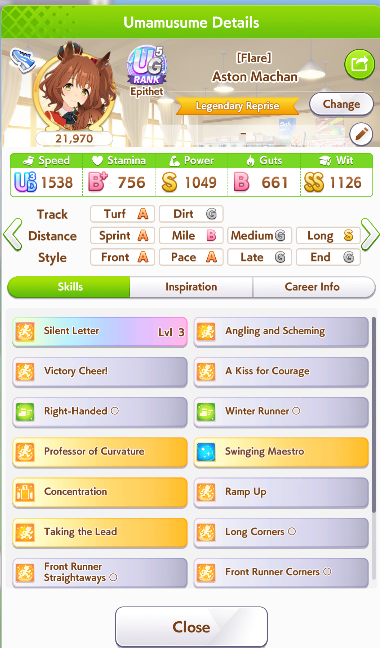Switch to the Career Info tab

[314, 287]
